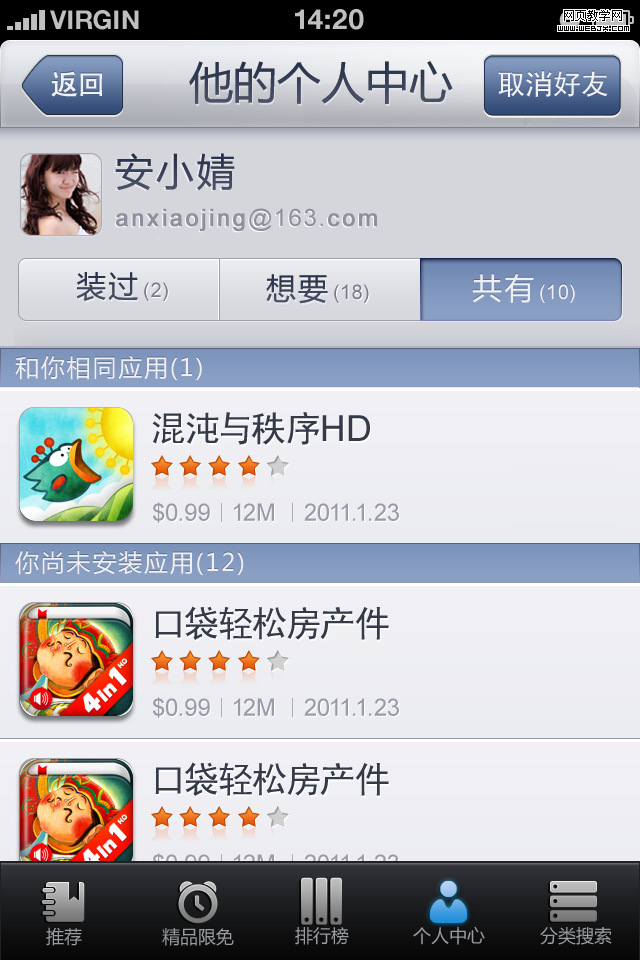The image size is (640, 960).
Task: Select the 共有 segment
Action: tap(521, 290)
